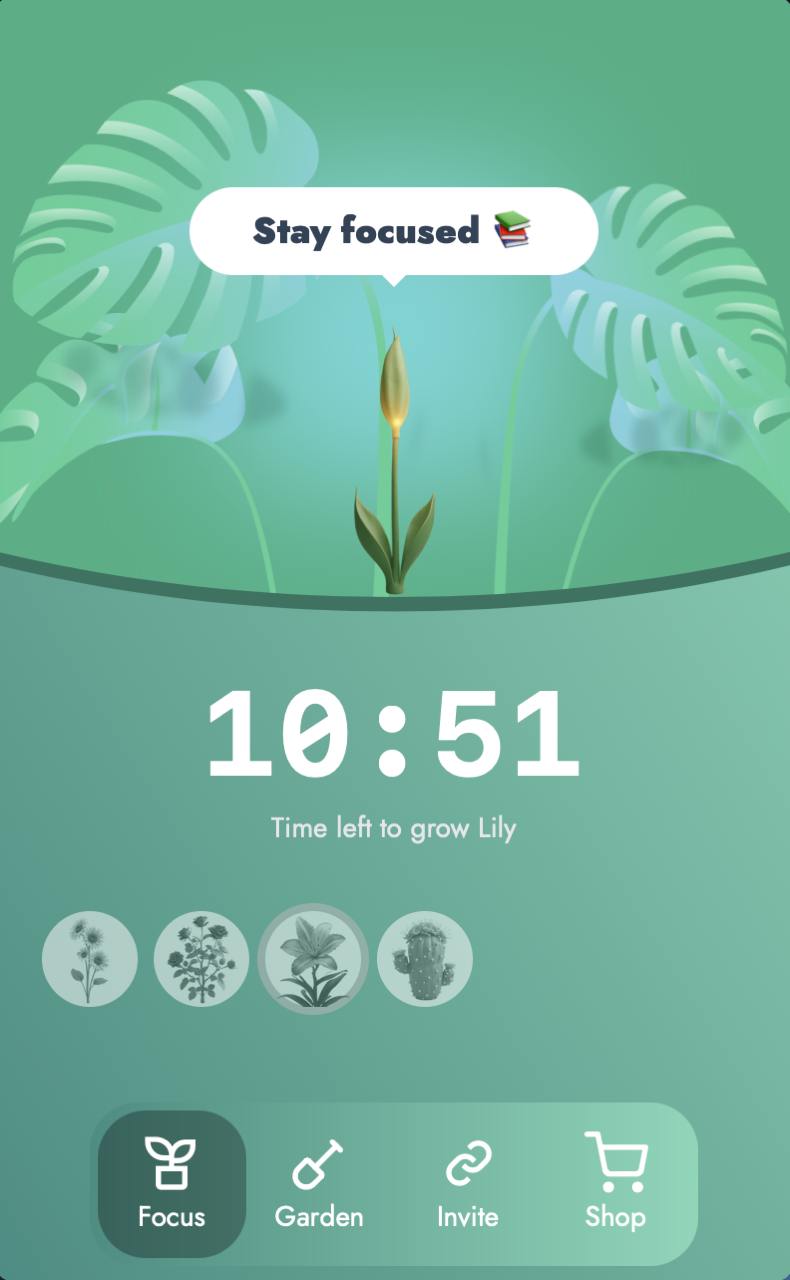The height and width of the screenshot is (1280, 790).
Task: Choose the rose bush plant icon
Action: point(201,957)
